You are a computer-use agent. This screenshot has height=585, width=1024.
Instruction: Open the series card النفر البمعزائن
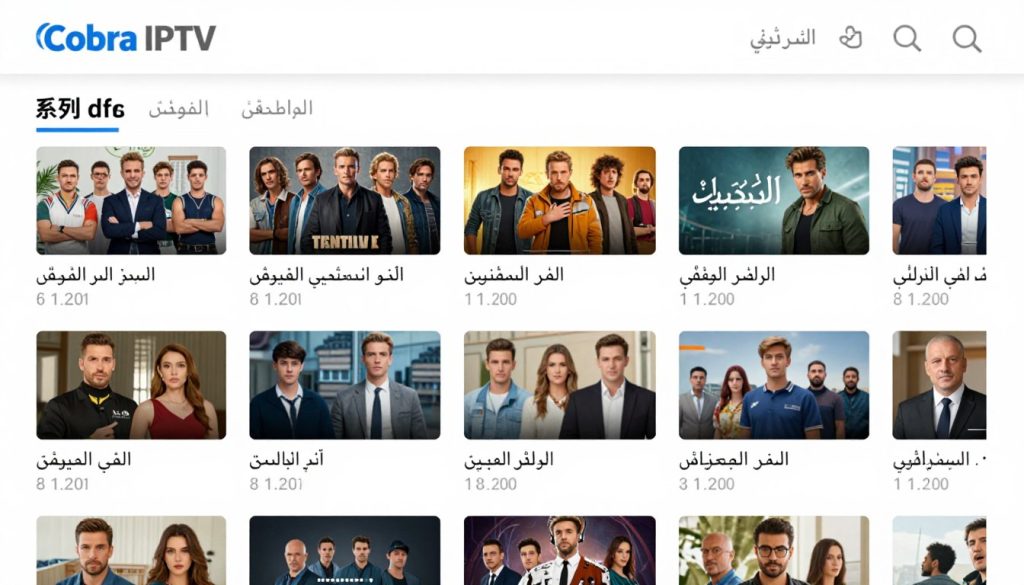(x=773, y=385)
